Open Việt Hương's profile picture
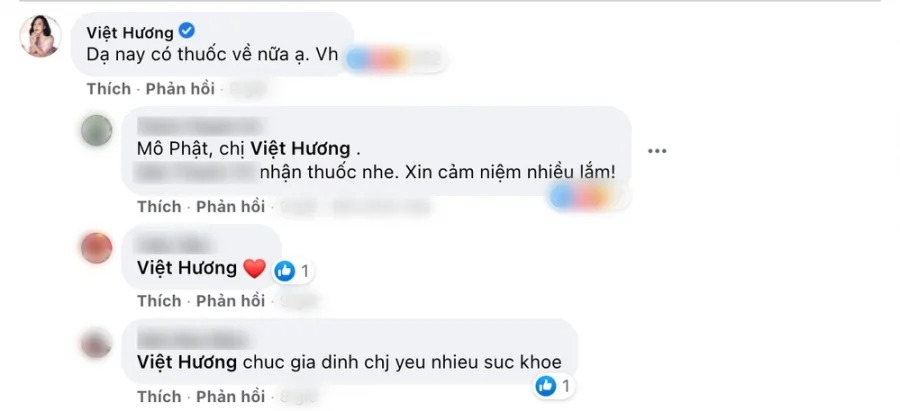Viewport: 900px width, 411px height. click(x=42, y=36)
